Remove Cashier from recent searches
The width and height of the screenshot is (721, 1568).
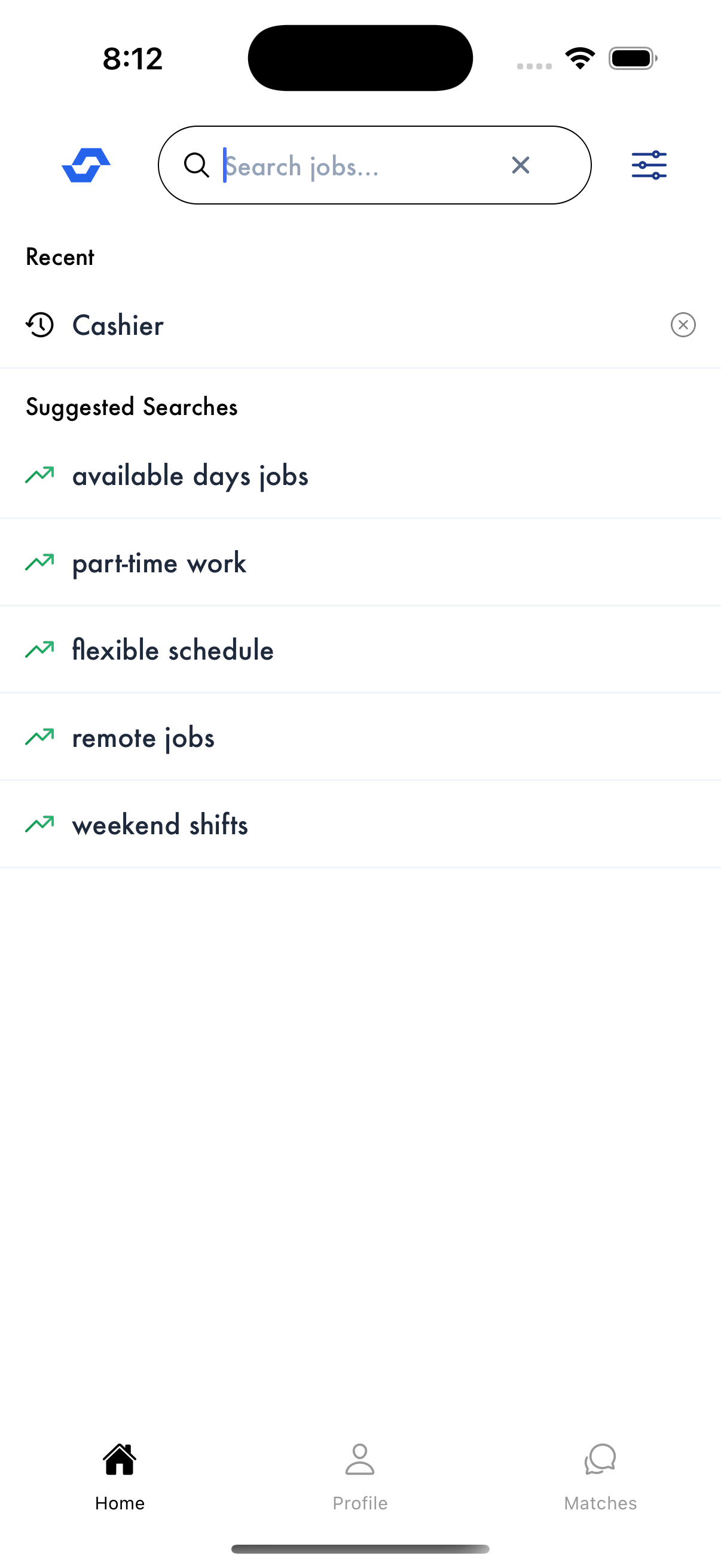683,325
